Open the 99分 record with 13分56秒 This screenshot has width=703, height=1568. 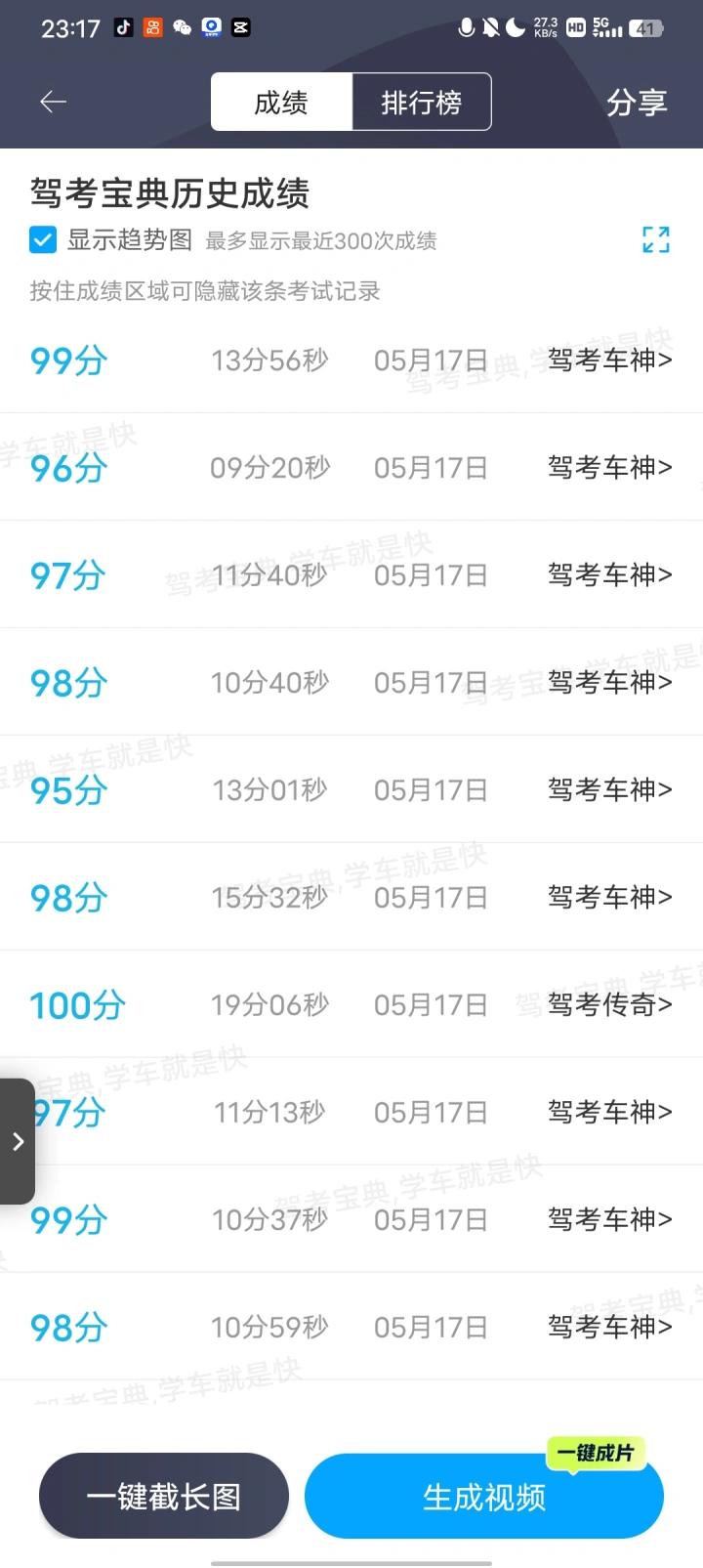tap(351, 360)
